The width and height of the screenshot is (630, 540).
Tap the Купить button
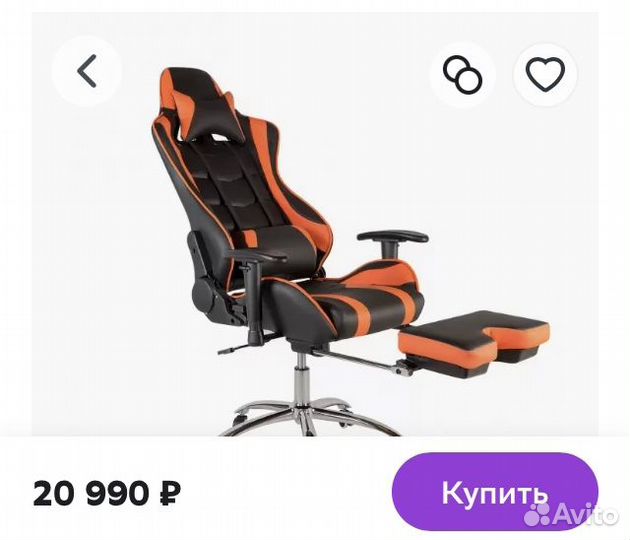494,494
